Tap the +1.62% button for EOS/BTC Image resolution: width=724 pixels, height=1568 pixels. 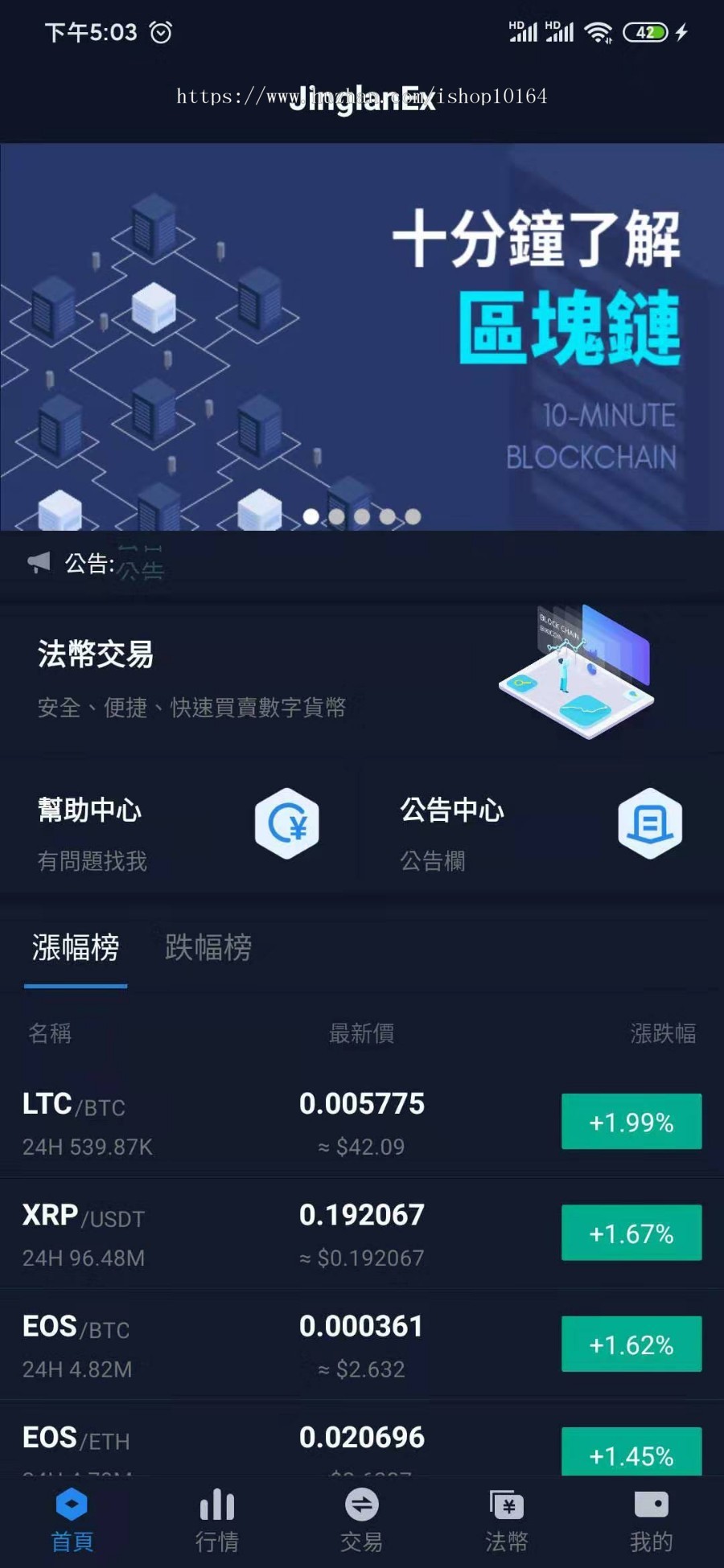tap(631, 1344)
